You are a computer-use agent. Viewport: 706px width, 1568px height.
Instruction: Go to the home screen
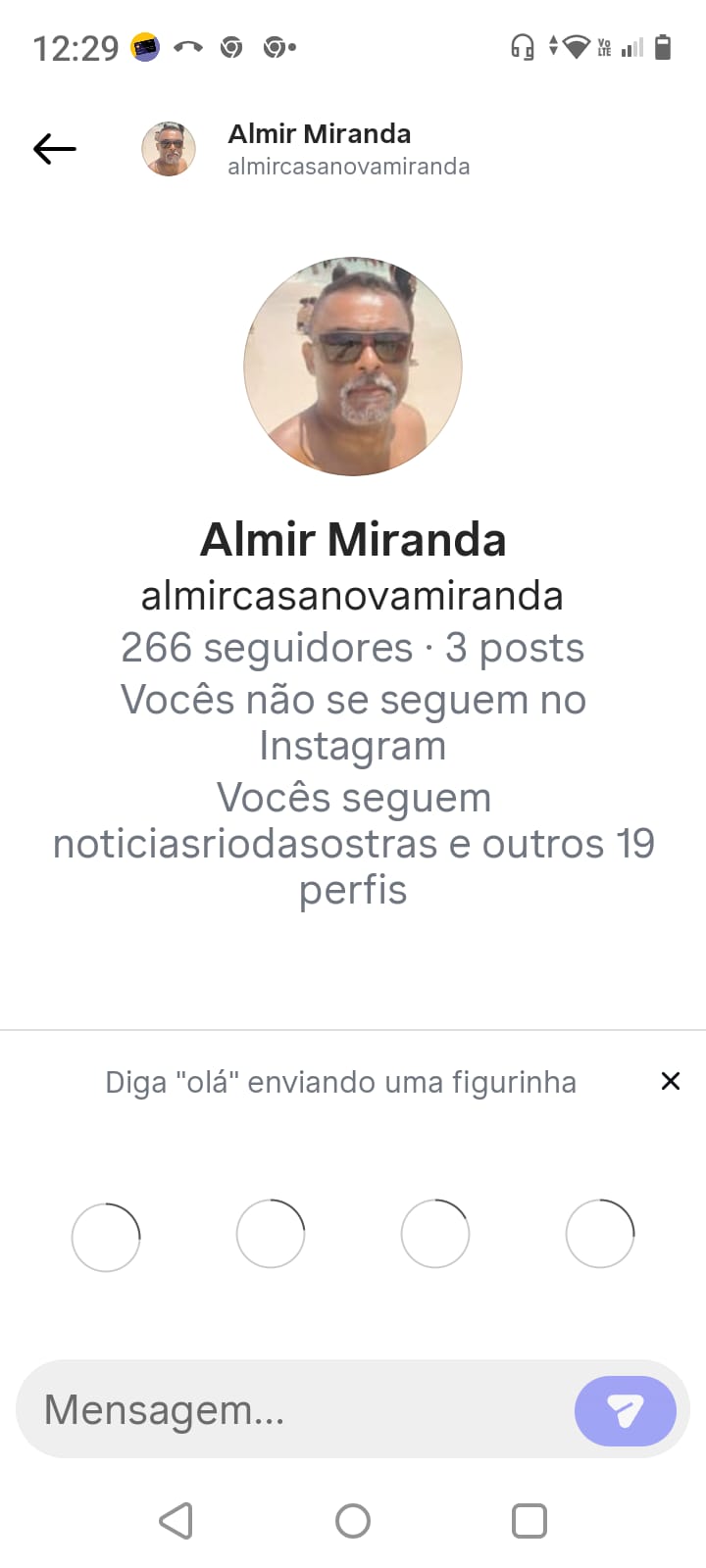tap(353, 1521)
